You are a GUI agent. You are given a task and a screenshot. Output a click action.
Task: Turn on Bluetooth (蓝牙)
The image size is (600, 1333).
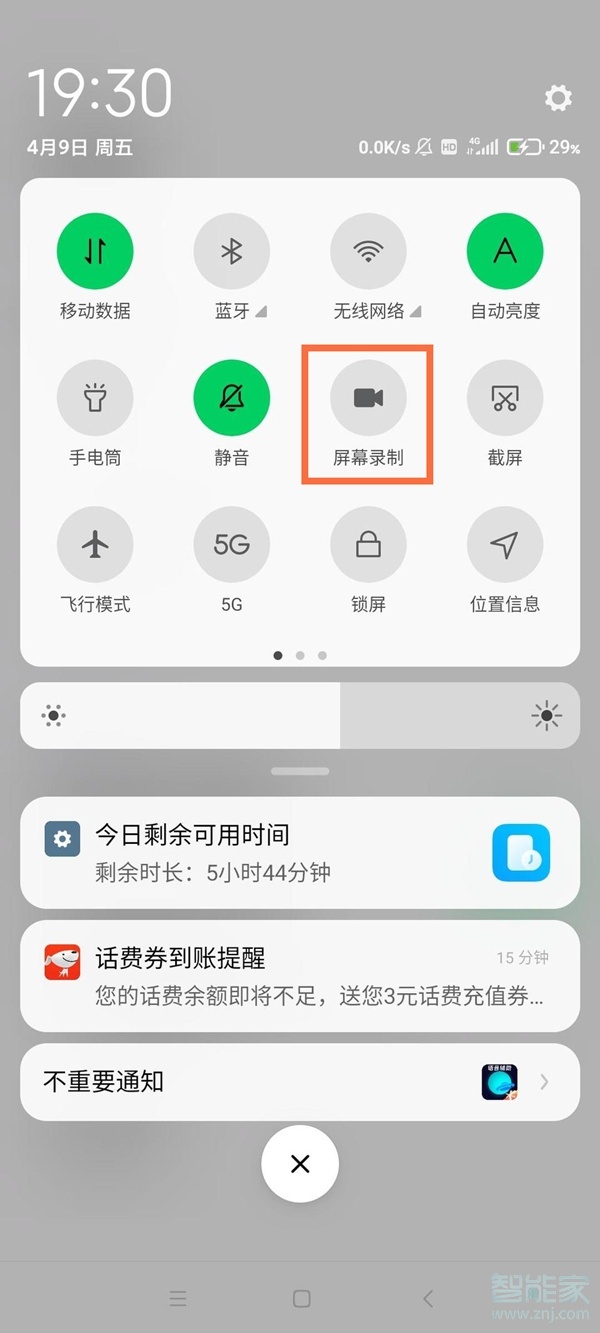(232, 250)
